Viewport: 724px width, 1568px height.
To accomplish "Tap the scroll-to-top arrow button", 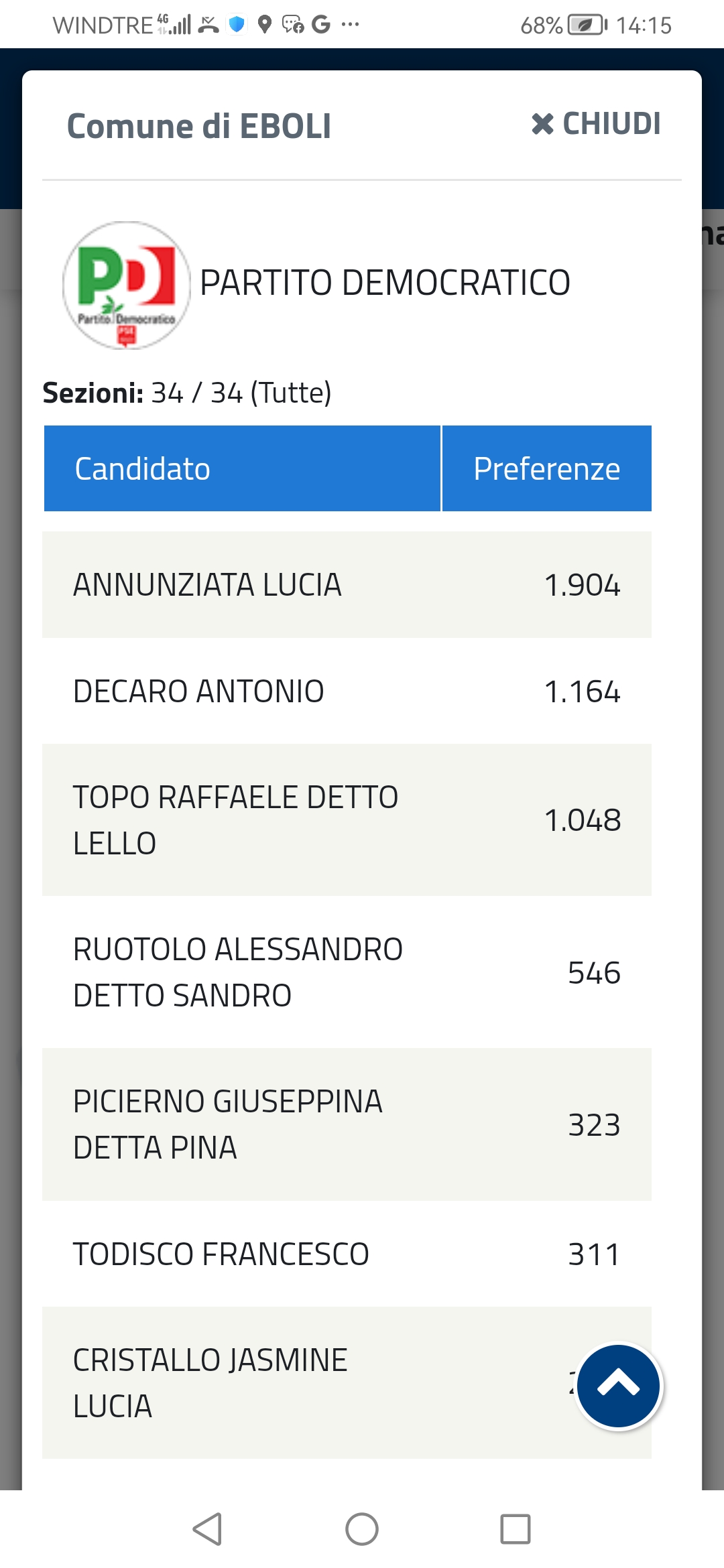I will pos(619,1386).
